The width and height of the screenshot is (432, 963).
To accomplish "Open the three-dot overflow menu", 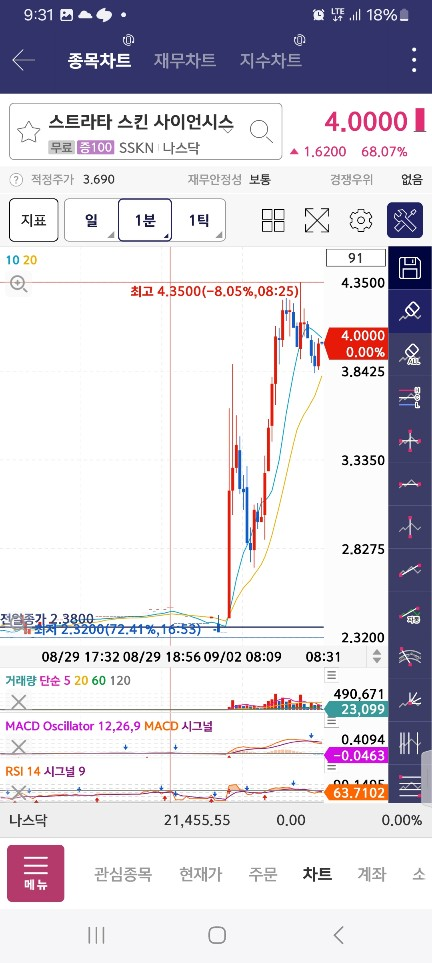I will (415, 60).
